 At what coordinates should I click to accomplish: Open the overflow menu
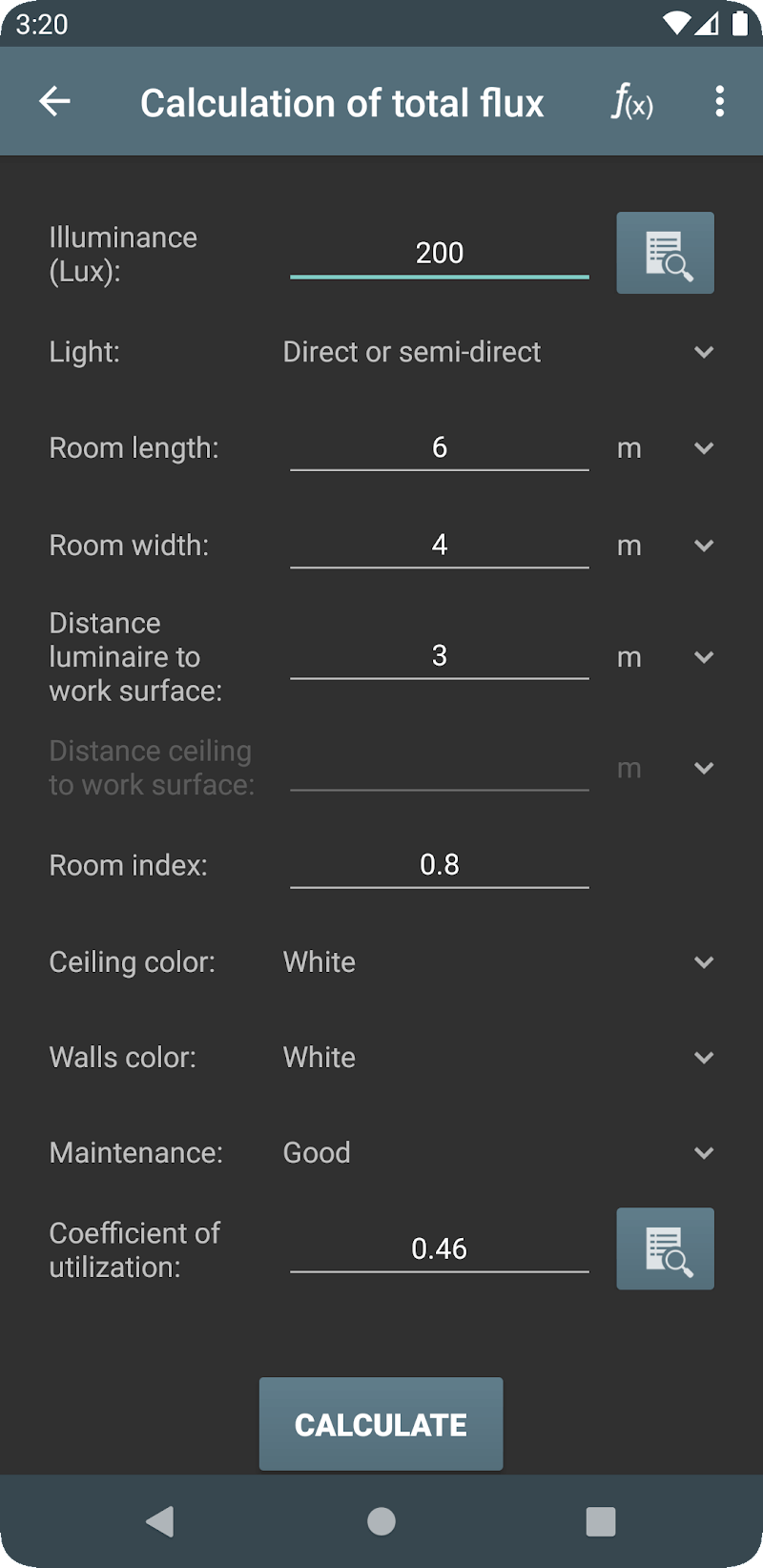click(x=719, y=101)
